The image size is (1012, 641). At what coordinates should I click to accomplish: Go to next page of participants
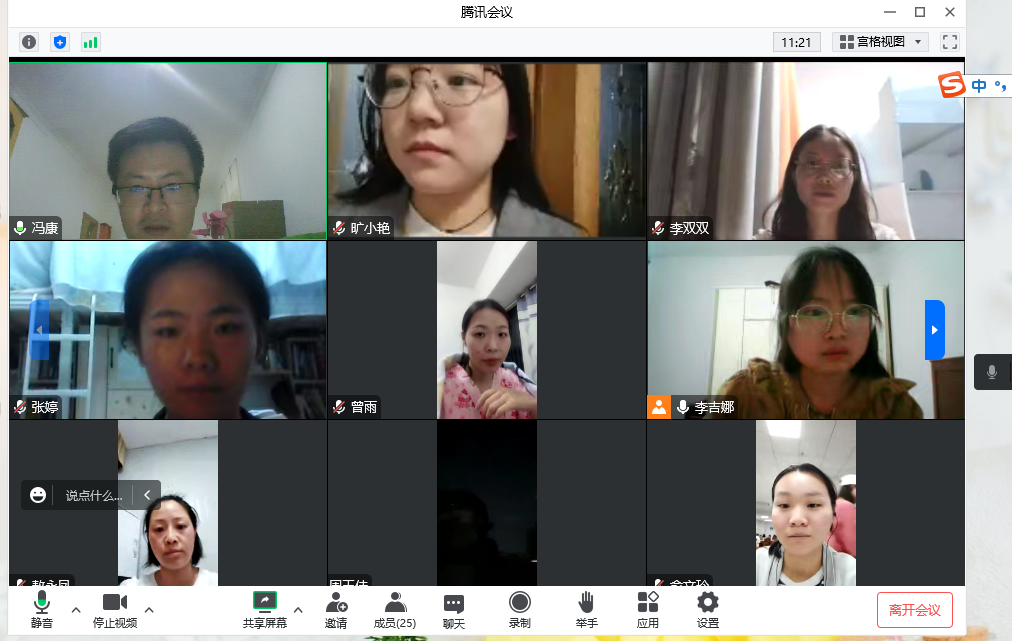pyautogui.click(x=934, y=329)
